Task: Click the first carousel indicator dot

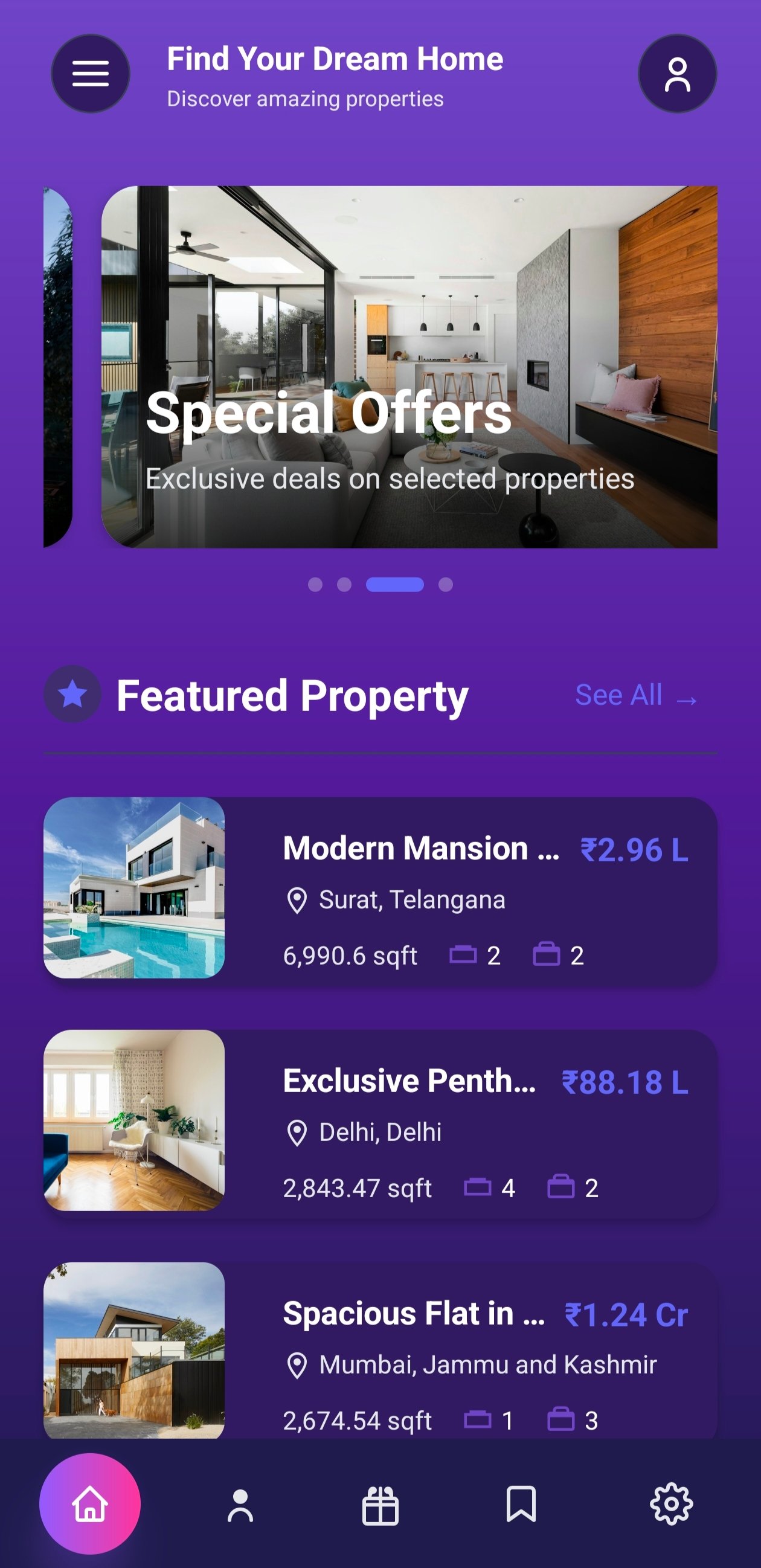Action: coord(316,585)
